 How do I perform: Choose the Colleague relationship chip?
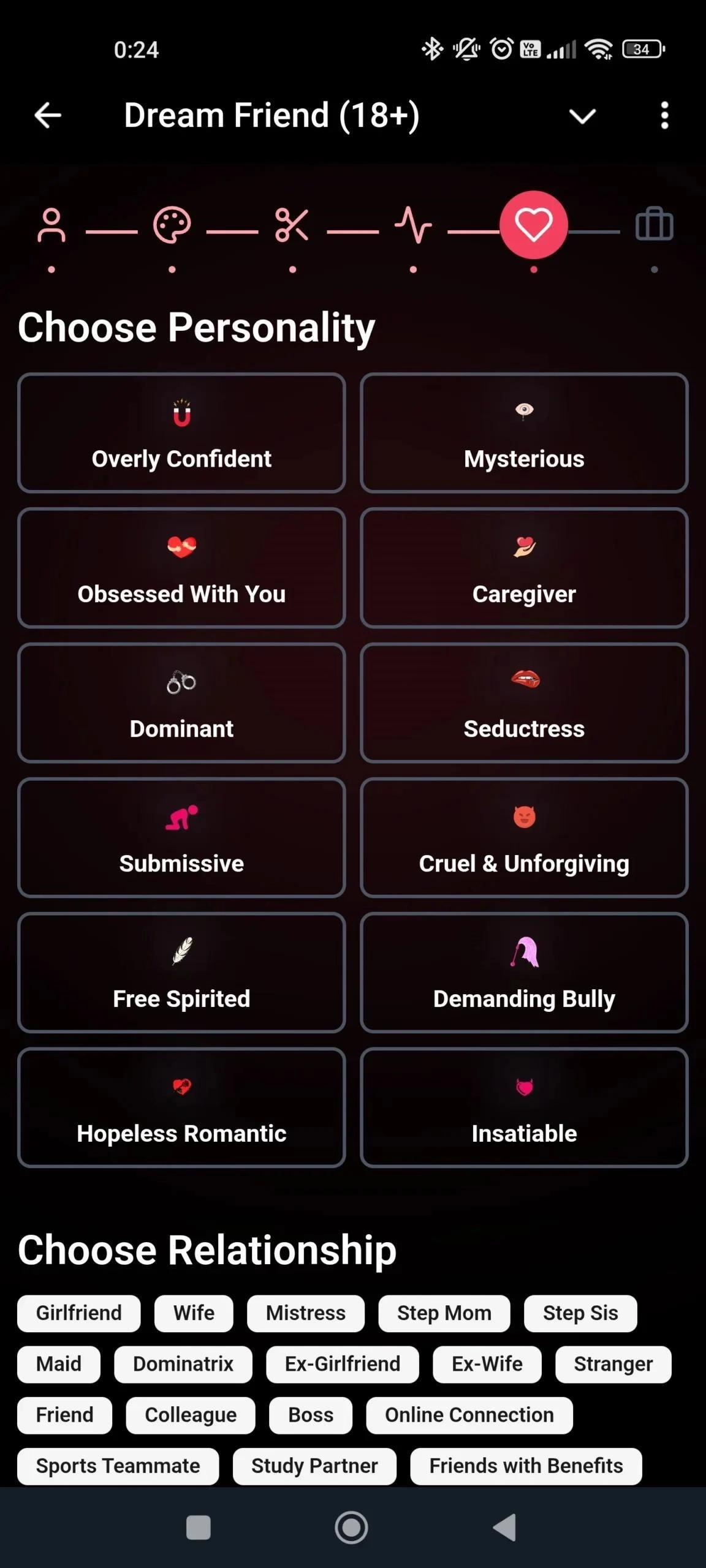coord(191,1415)
